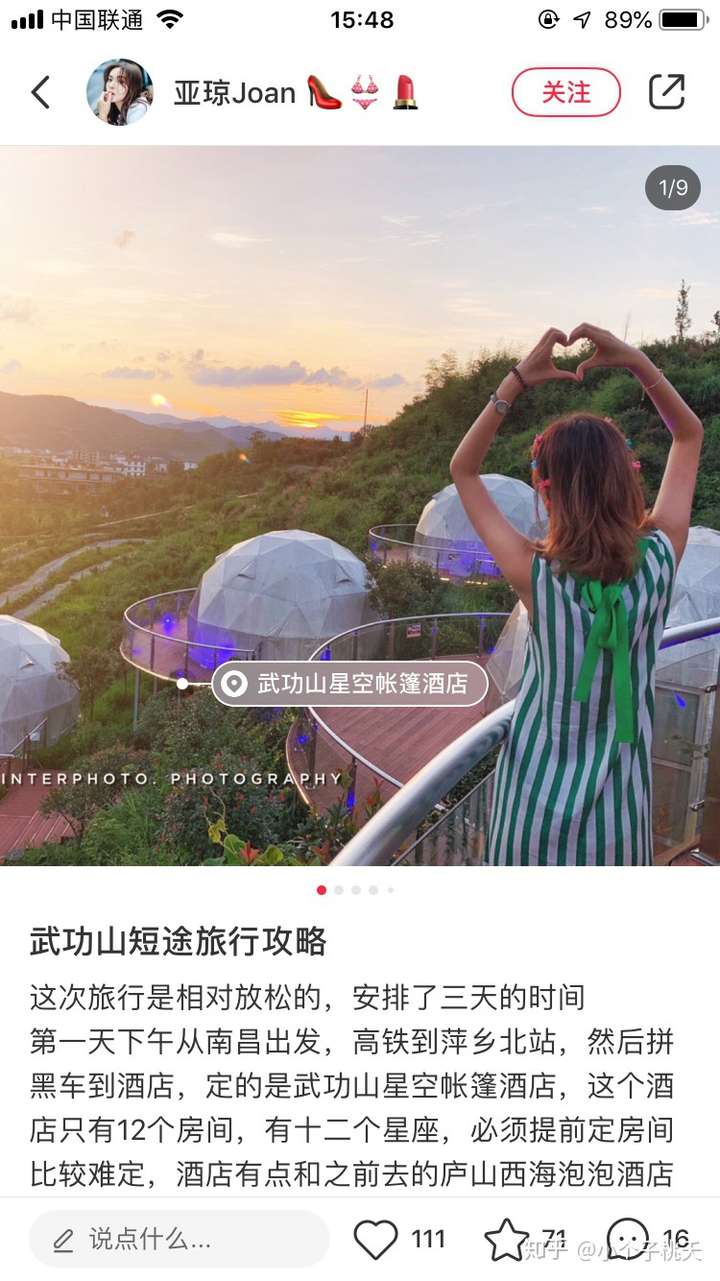The width and height of the screenshot is (720, 1281).
Task: Open the comments bubble
Action: (x=628, y=1240)
